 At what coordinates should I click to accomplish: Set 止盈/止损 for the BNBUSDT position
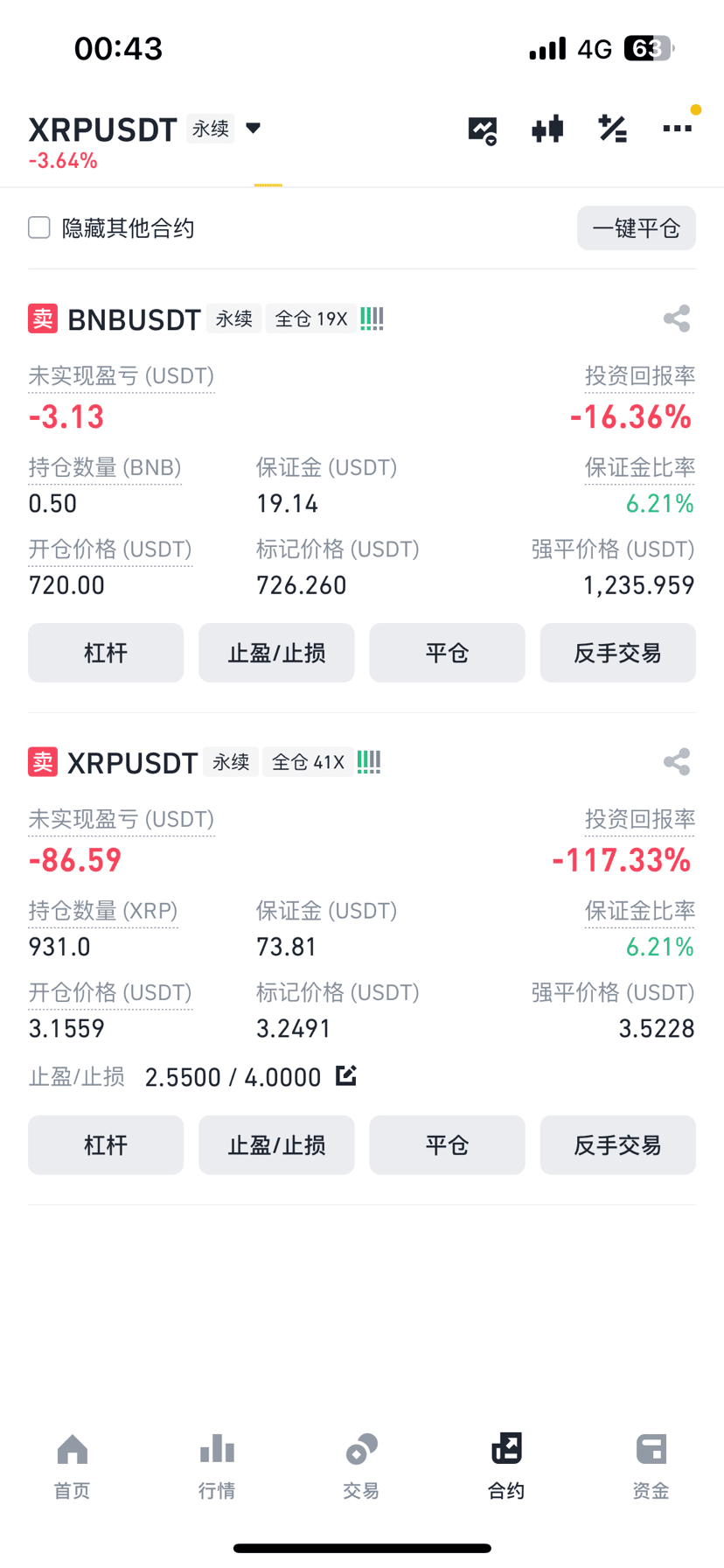pyautogui.click(x=276, y=653)
